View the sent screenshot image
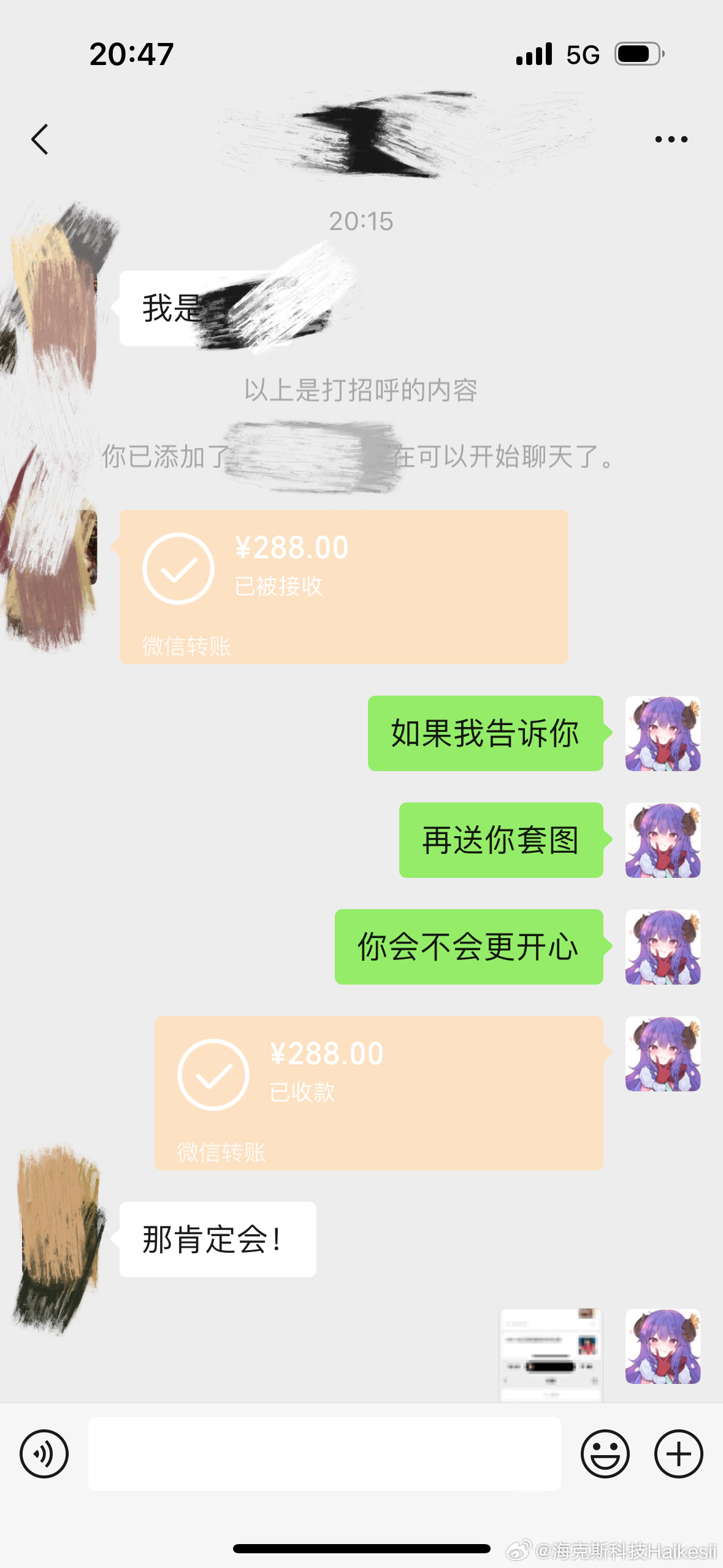723x1568 pixels. tap(551, 1355)
